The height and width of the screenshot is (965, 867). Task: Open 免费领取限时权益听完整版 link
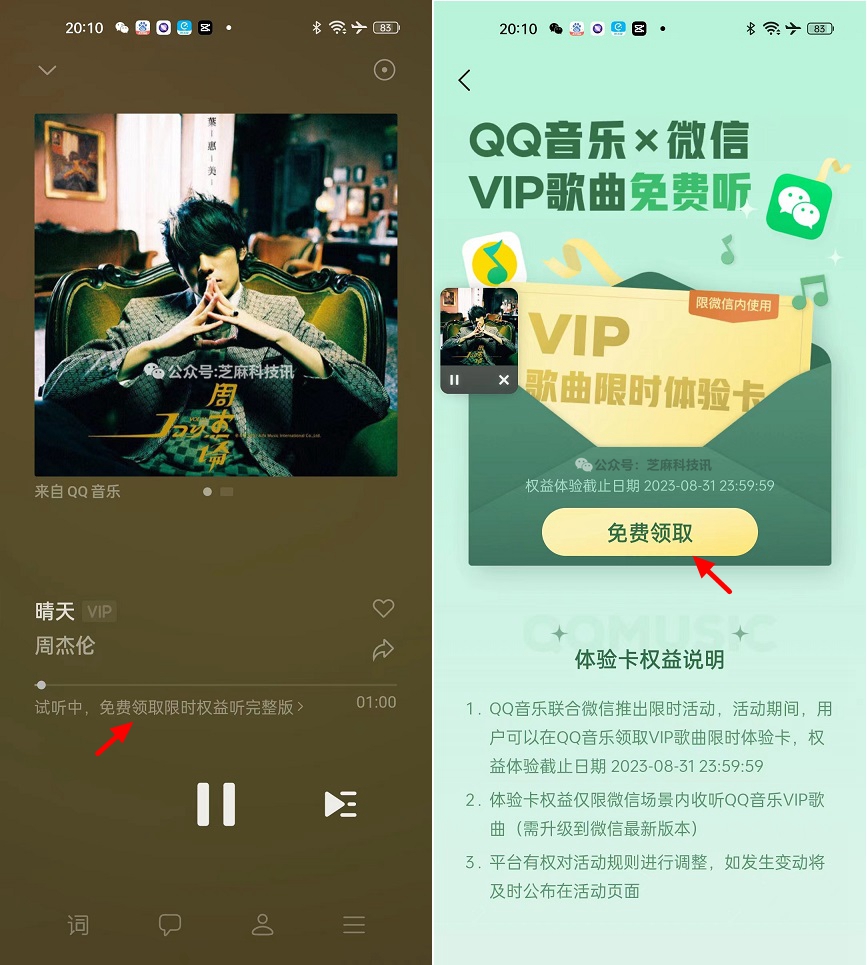[x=200, y=708]
